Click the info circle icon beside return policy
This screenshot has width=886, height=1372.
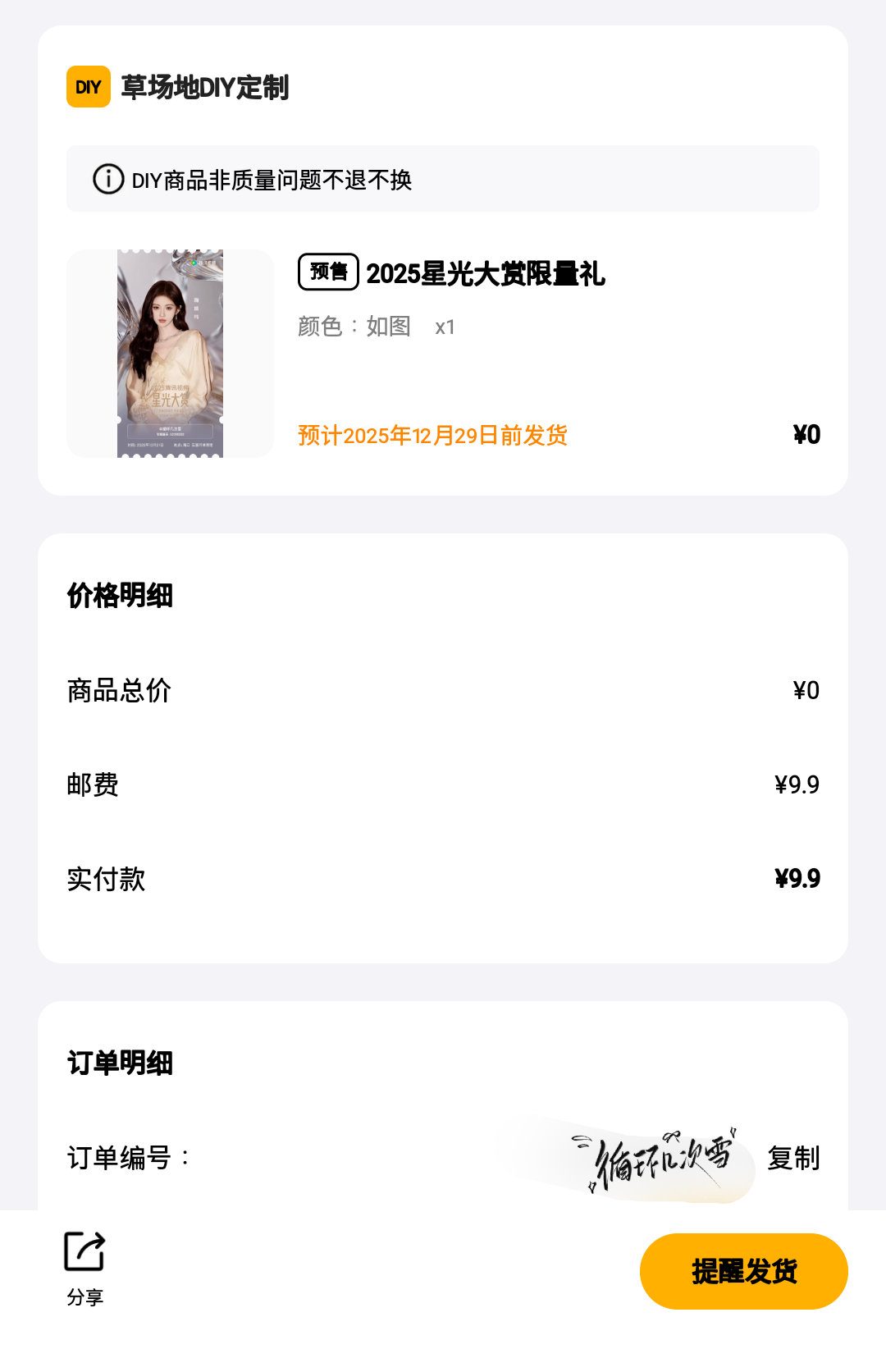click(106, 178)
